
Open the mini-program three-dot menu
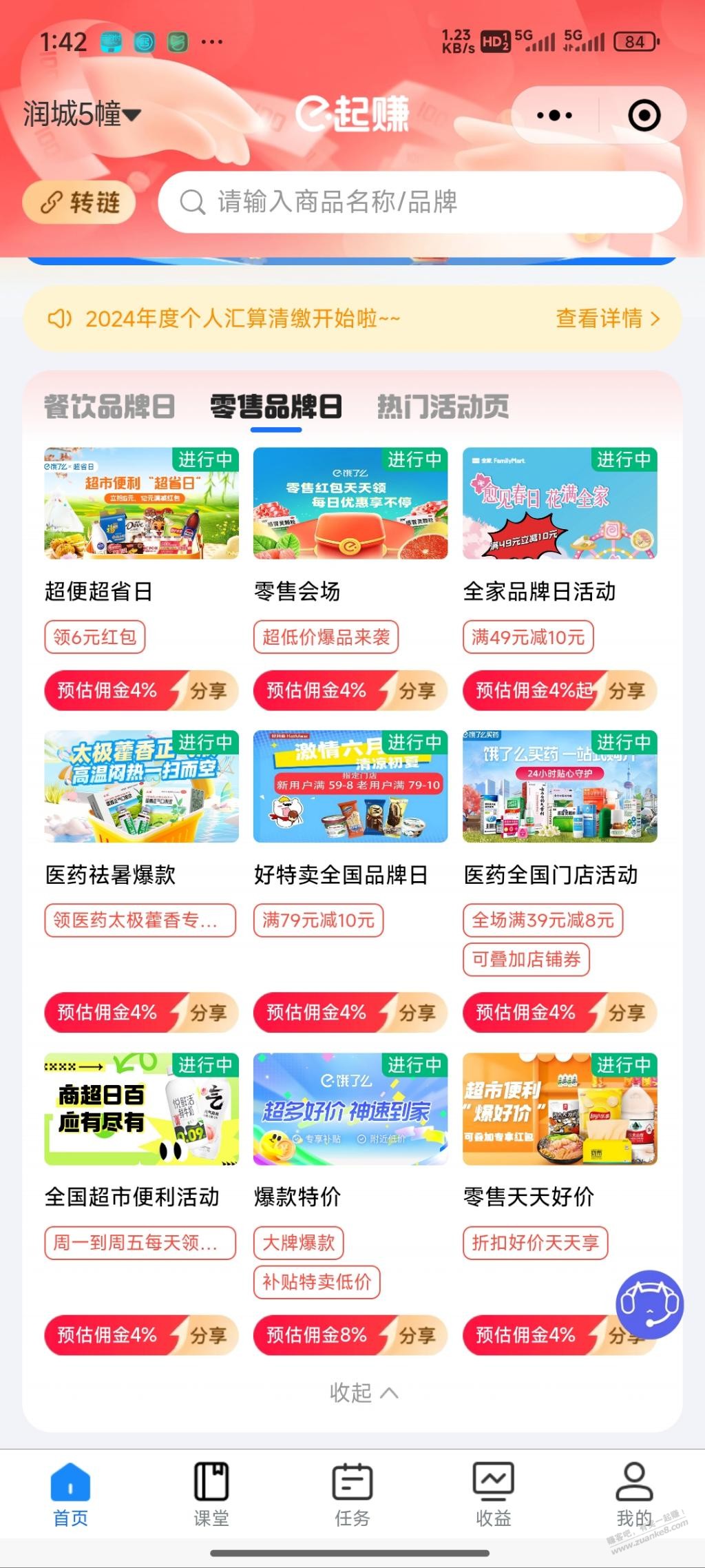coord(554,115)
